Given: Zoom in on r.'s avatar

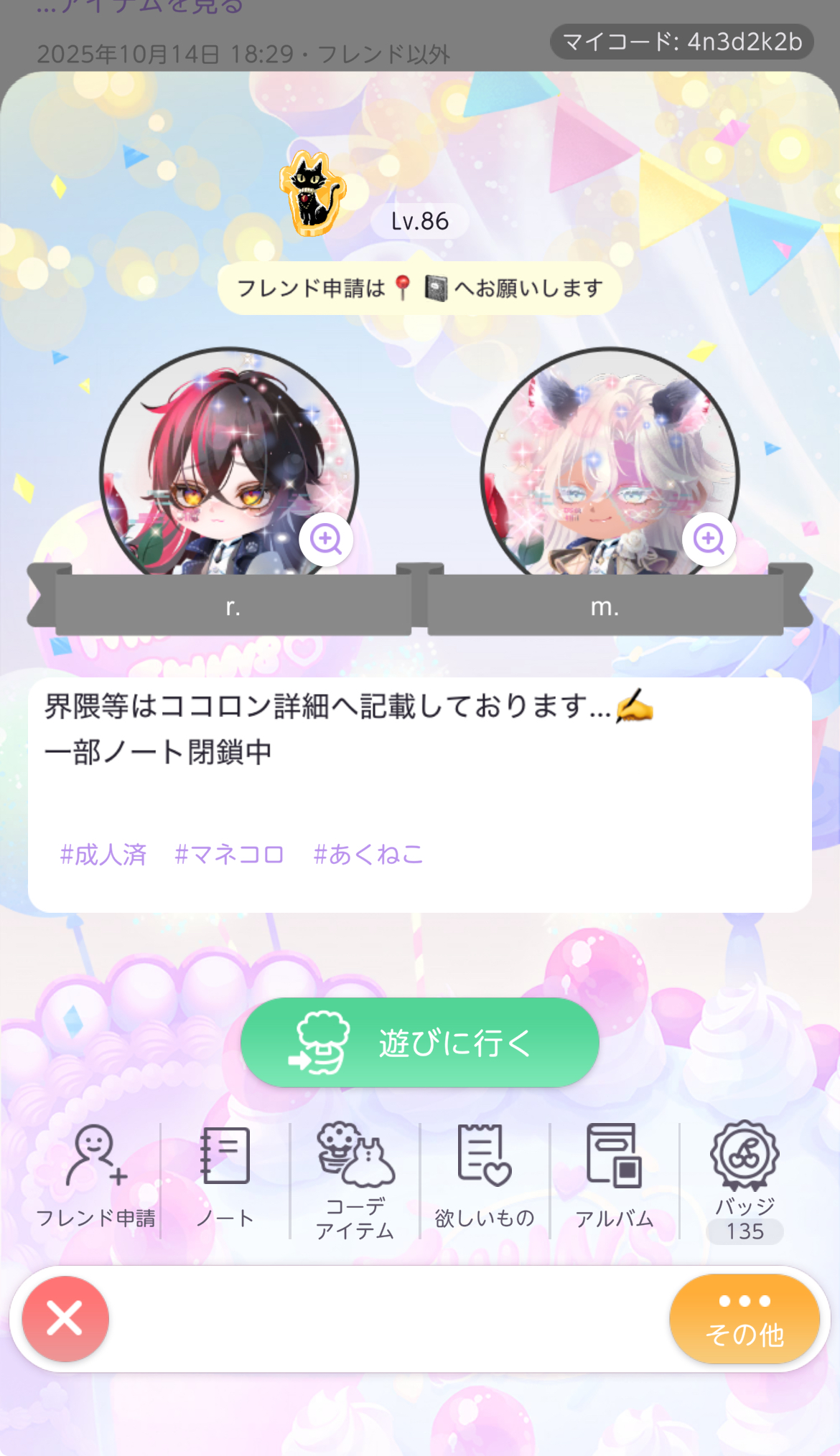Looking at the screenshot, I should (x=326, y=538).
